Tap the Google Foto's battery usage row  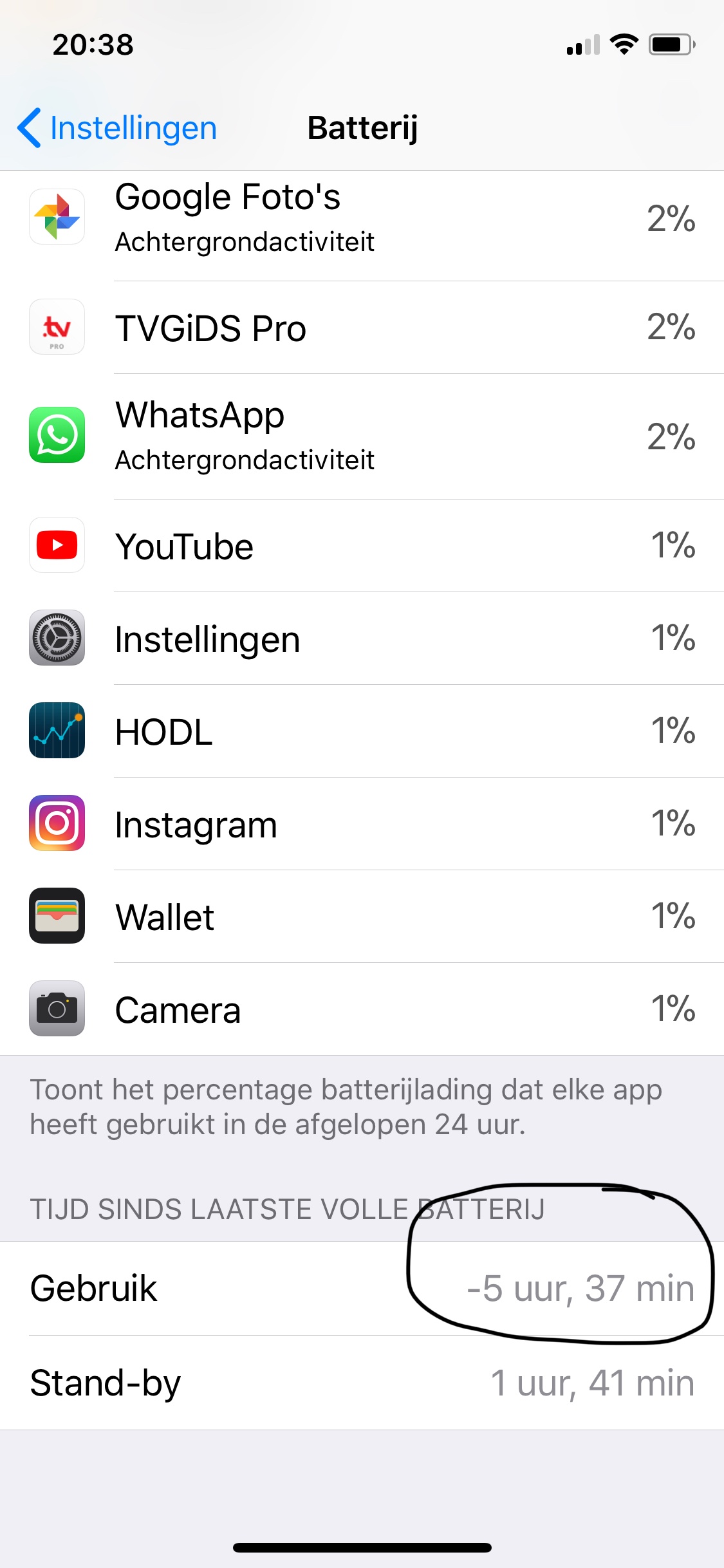[x=362, y=219]
